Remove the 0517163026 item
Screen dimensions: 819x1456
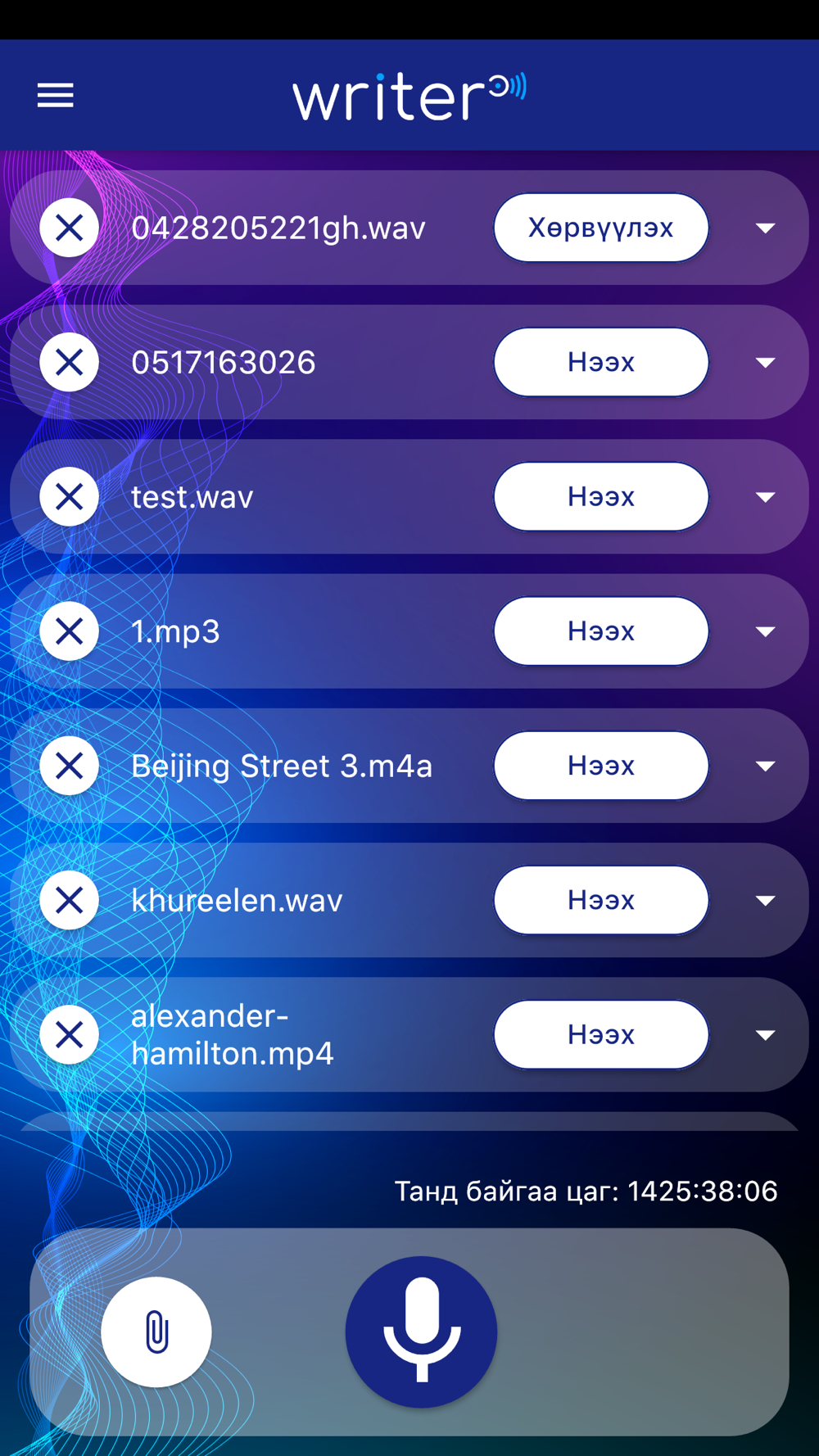click(70, 362)
